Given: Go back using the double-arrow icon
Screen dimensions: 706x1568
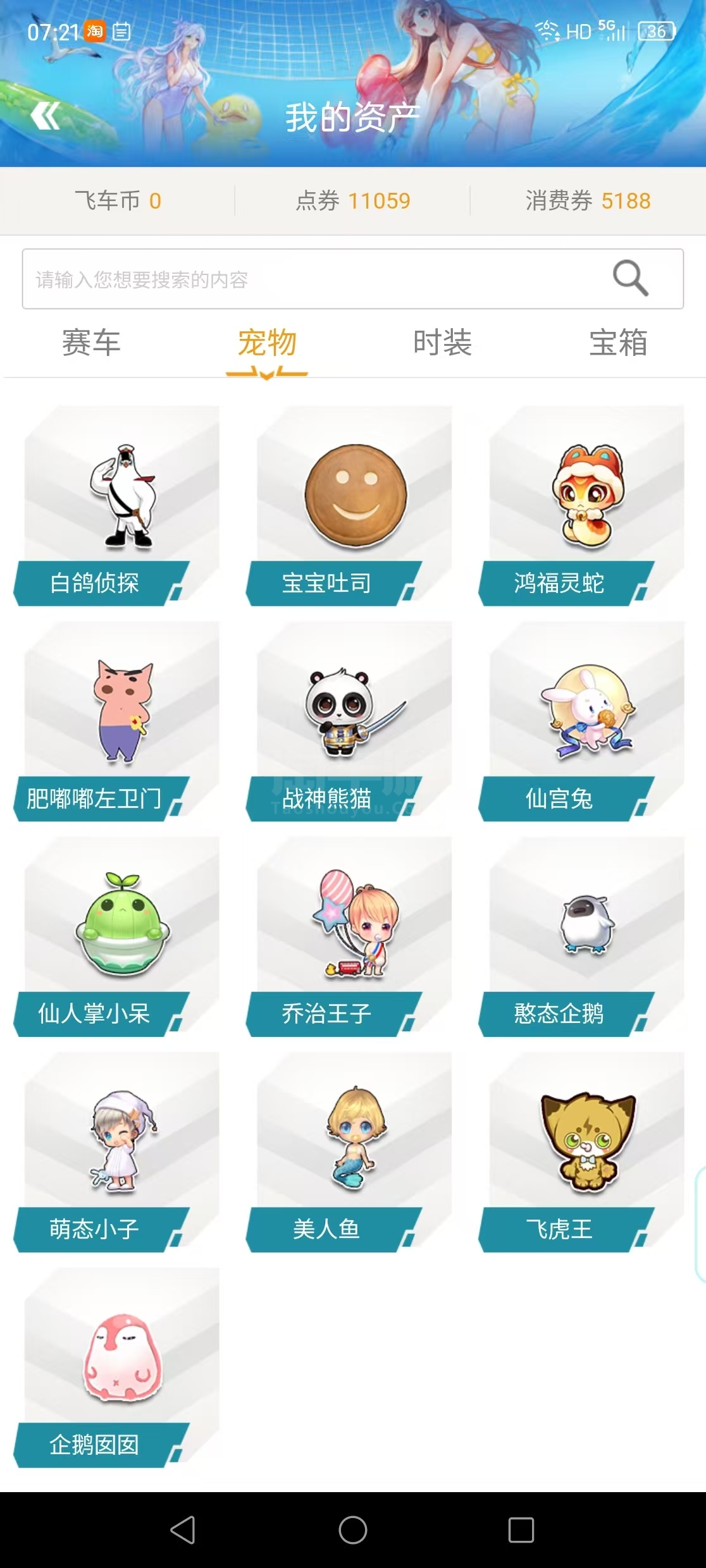Looking at the screenshot, I should tap(46, 116).
